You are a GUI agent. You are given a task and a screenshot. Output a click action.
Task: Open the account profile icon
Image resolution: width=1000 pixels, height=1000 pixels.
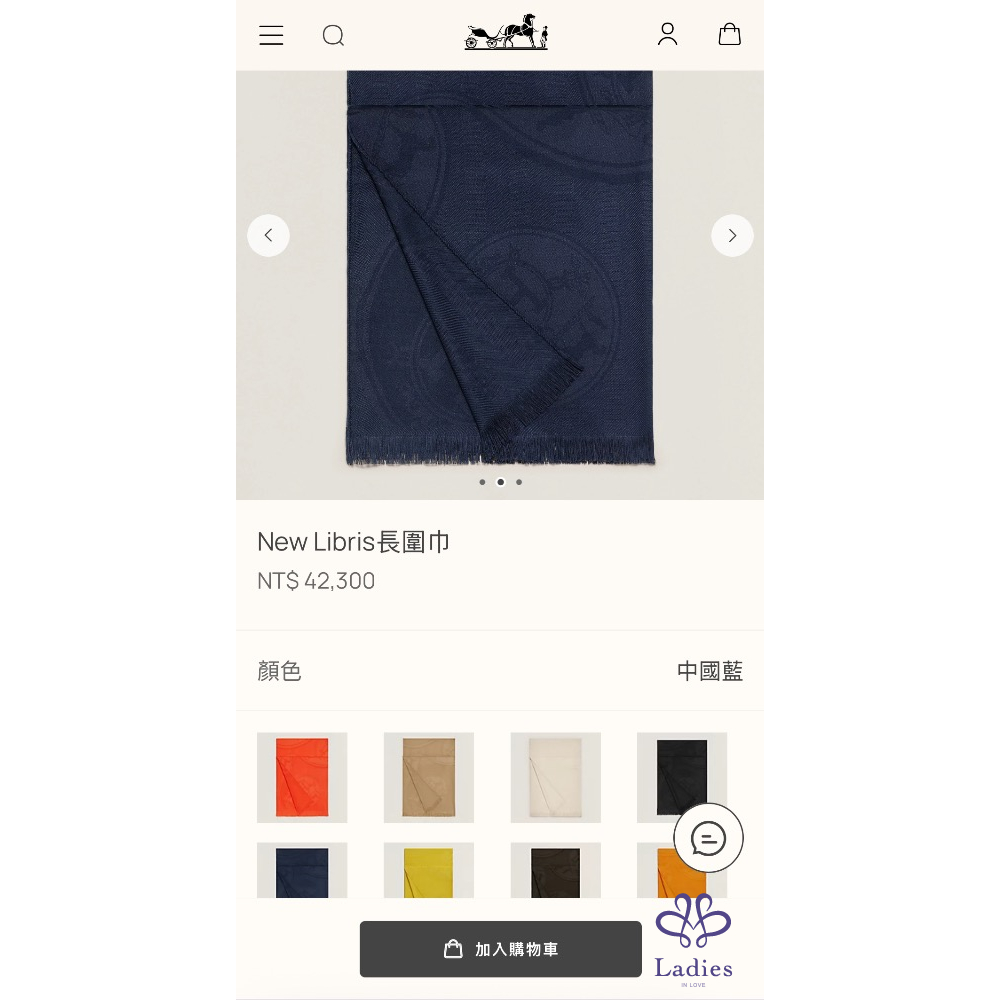(667, 35)
